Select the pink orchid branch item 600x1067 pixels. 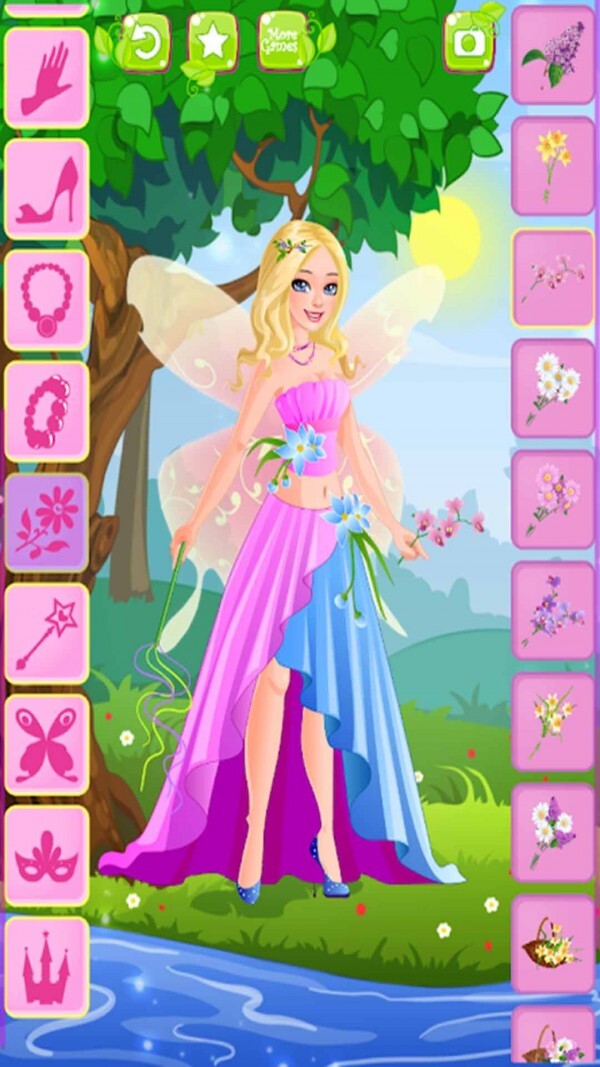click(553, 277)
